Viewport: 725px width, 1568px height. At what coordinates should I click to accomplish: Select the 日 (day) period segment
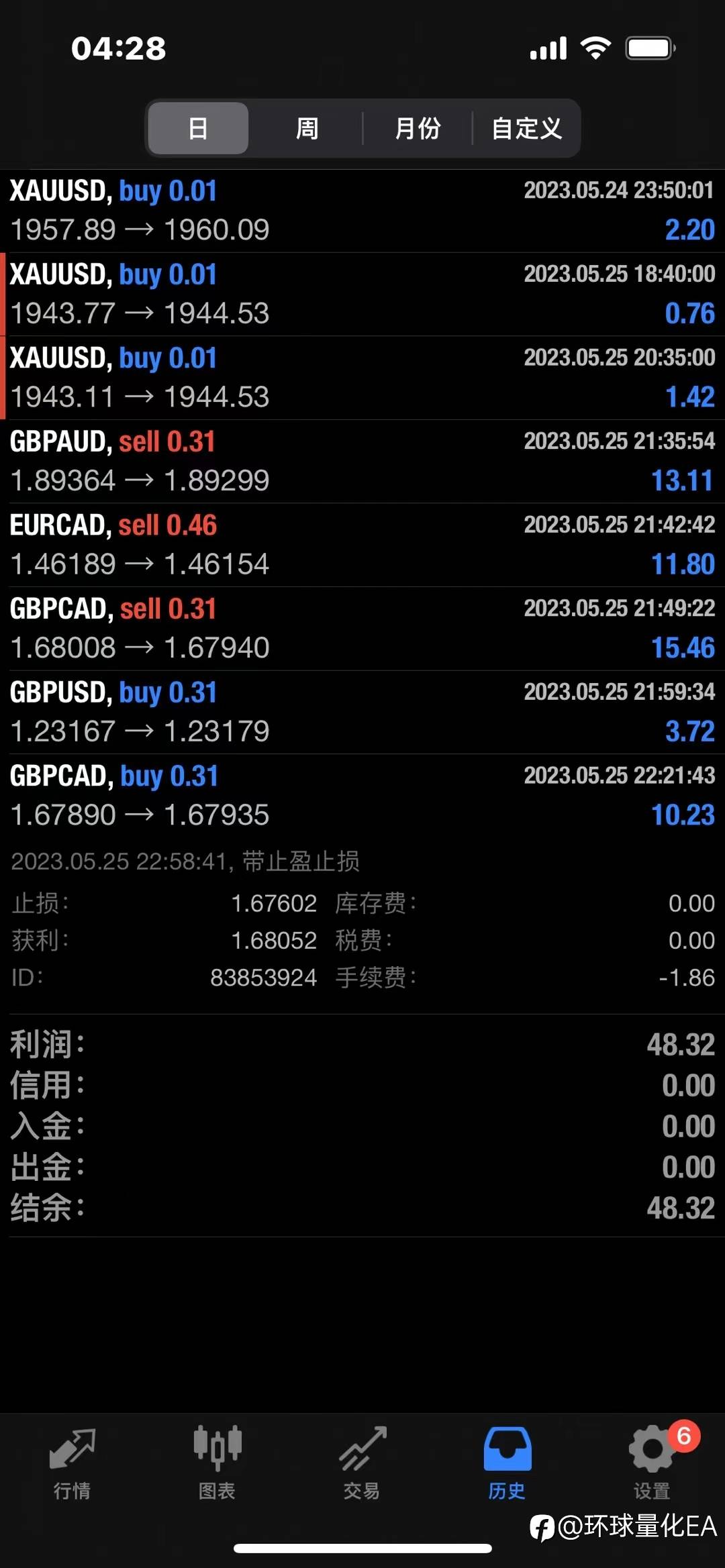click(198, 128)
